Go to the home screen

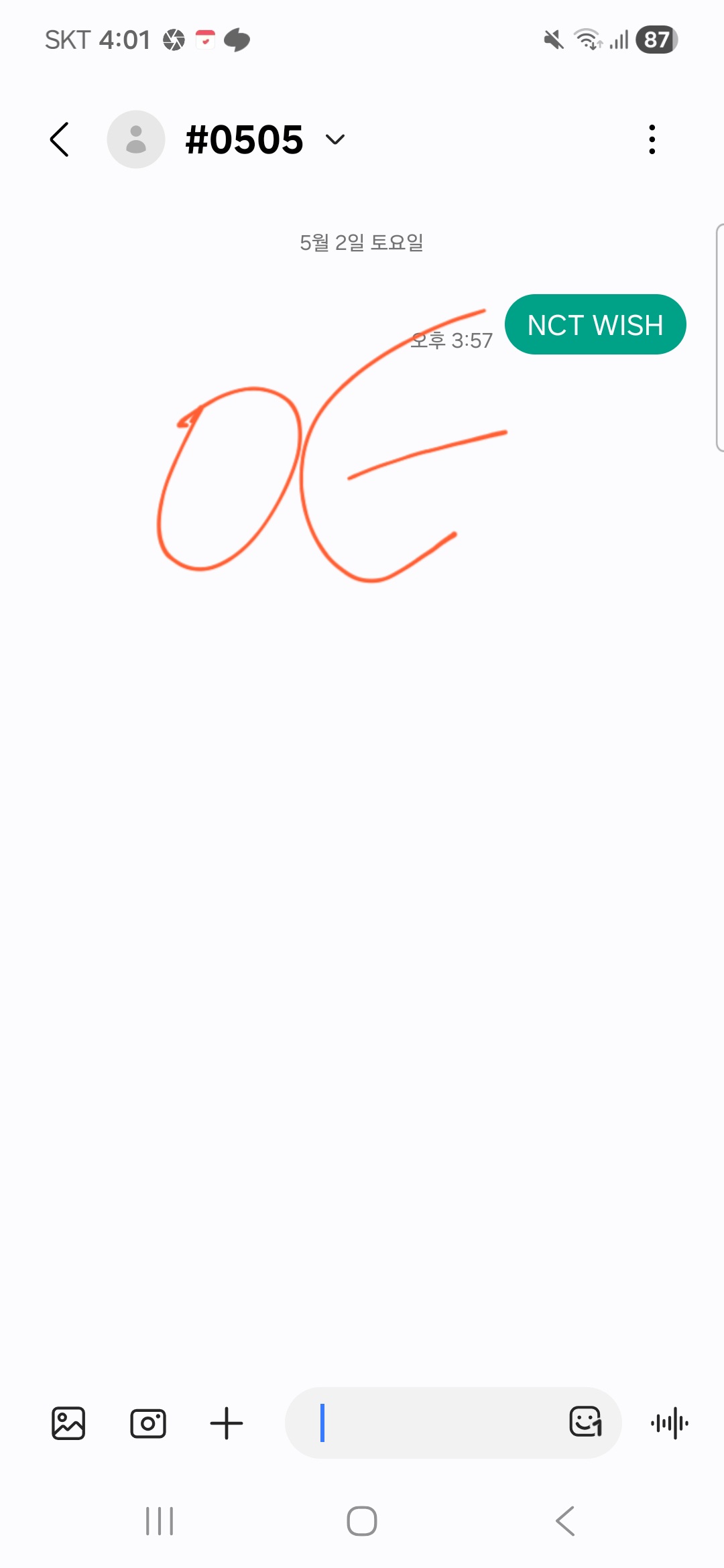362,1521
